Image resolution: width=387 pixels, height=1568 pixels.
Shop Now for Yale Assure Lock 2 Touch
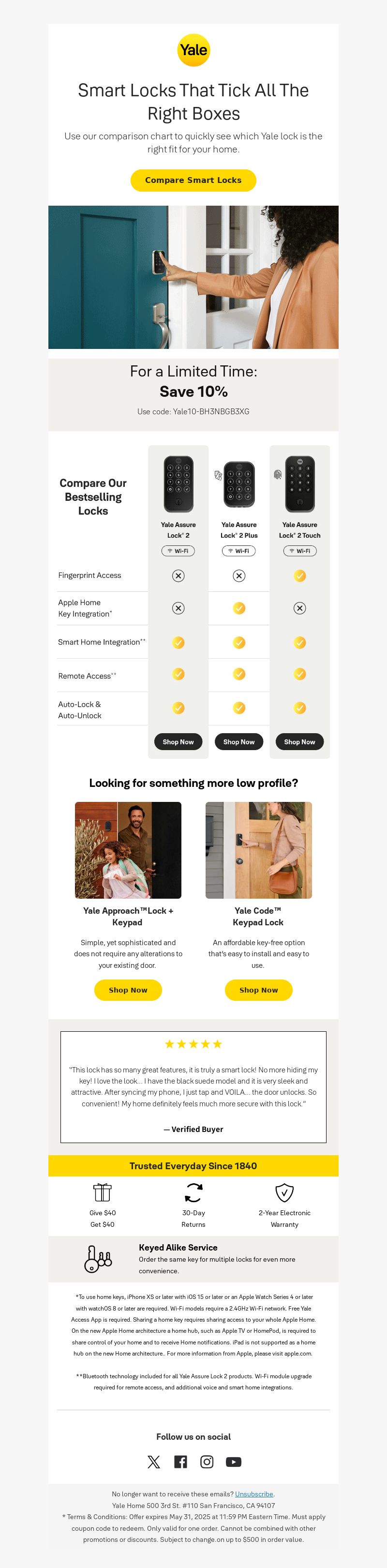click(x=299, y=741)
